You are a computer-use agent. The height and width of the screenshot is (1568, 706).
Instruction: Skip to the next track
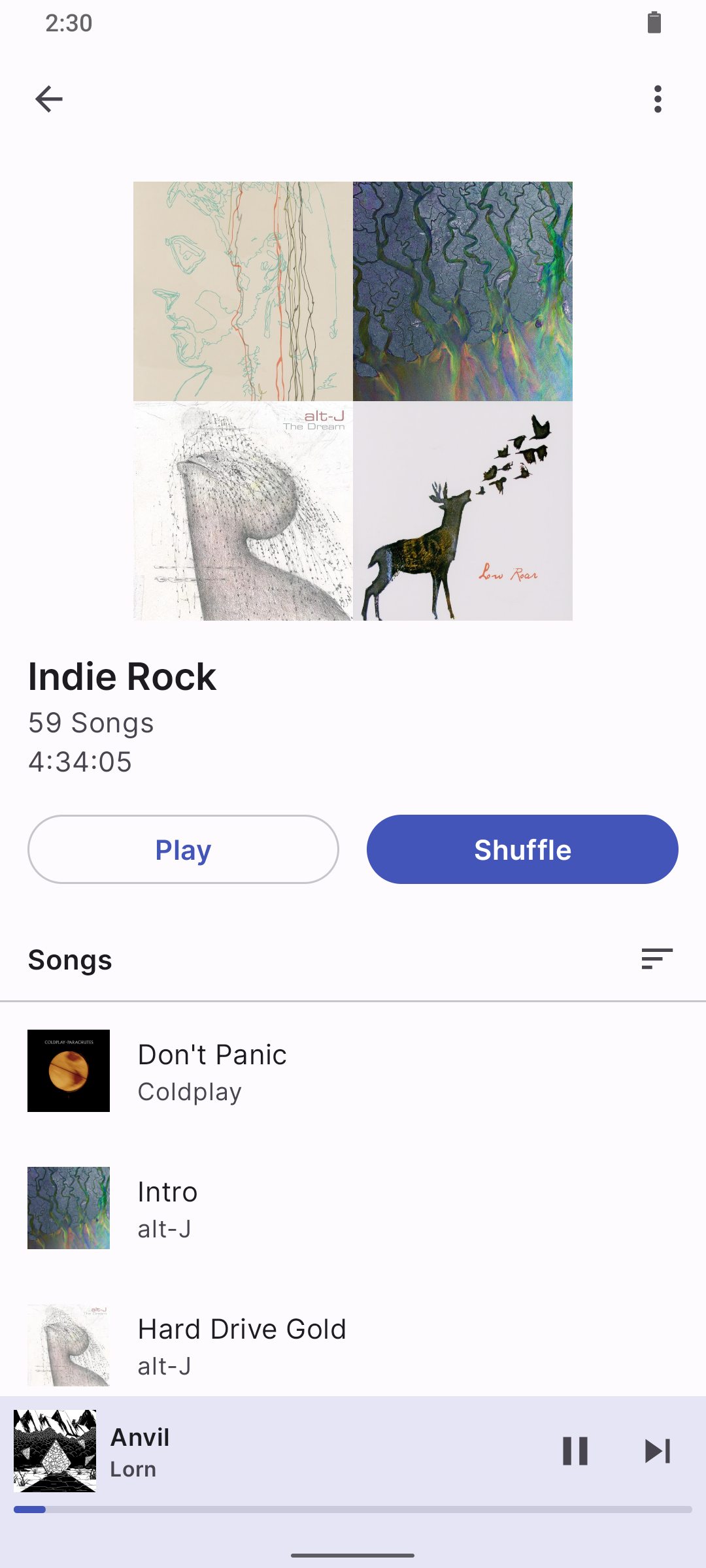click(657, 1451)
